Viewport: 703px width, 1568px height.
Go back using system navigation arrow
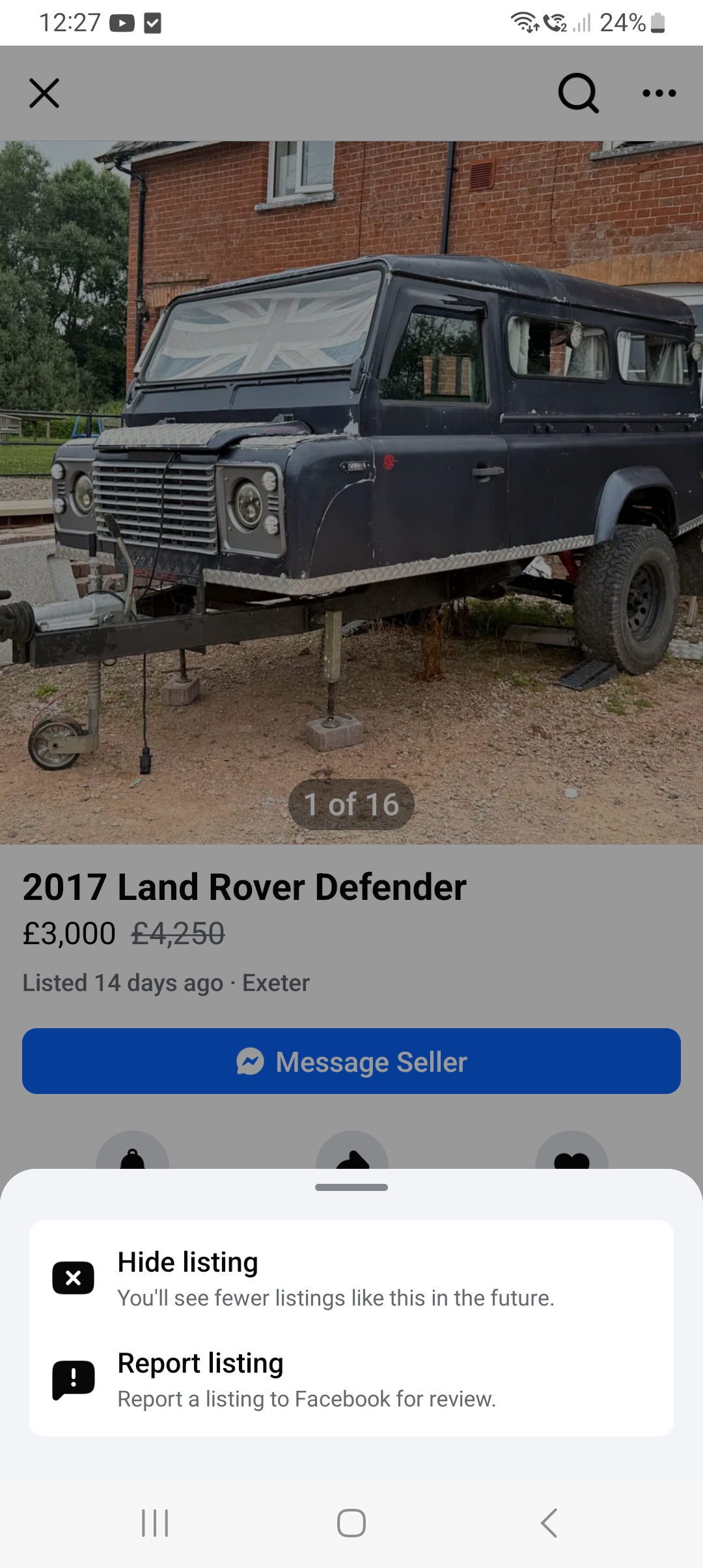tap(549, 1523)
